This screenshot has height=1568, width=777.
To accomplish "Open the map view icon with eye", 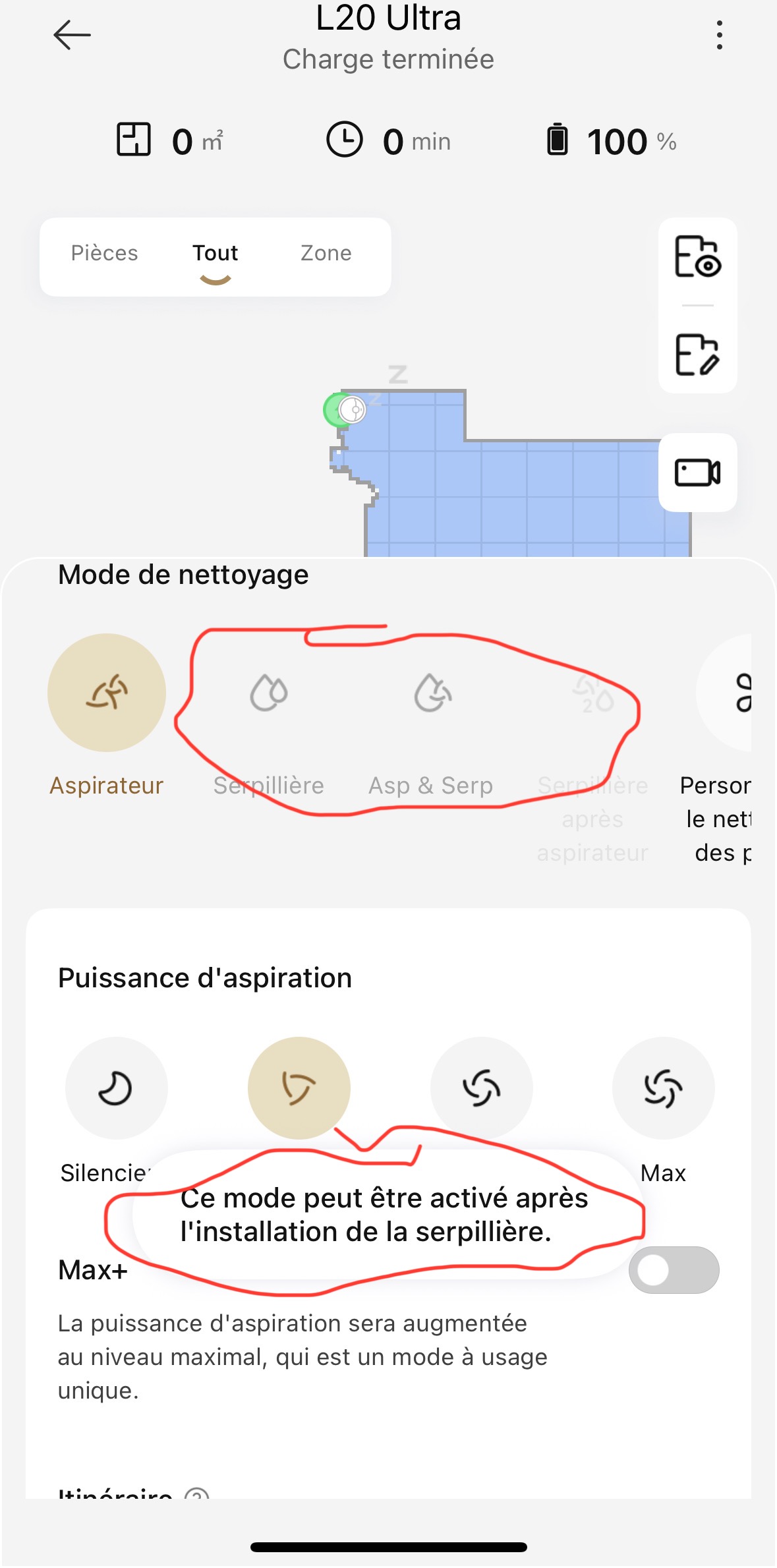I will tap(697, 257).
